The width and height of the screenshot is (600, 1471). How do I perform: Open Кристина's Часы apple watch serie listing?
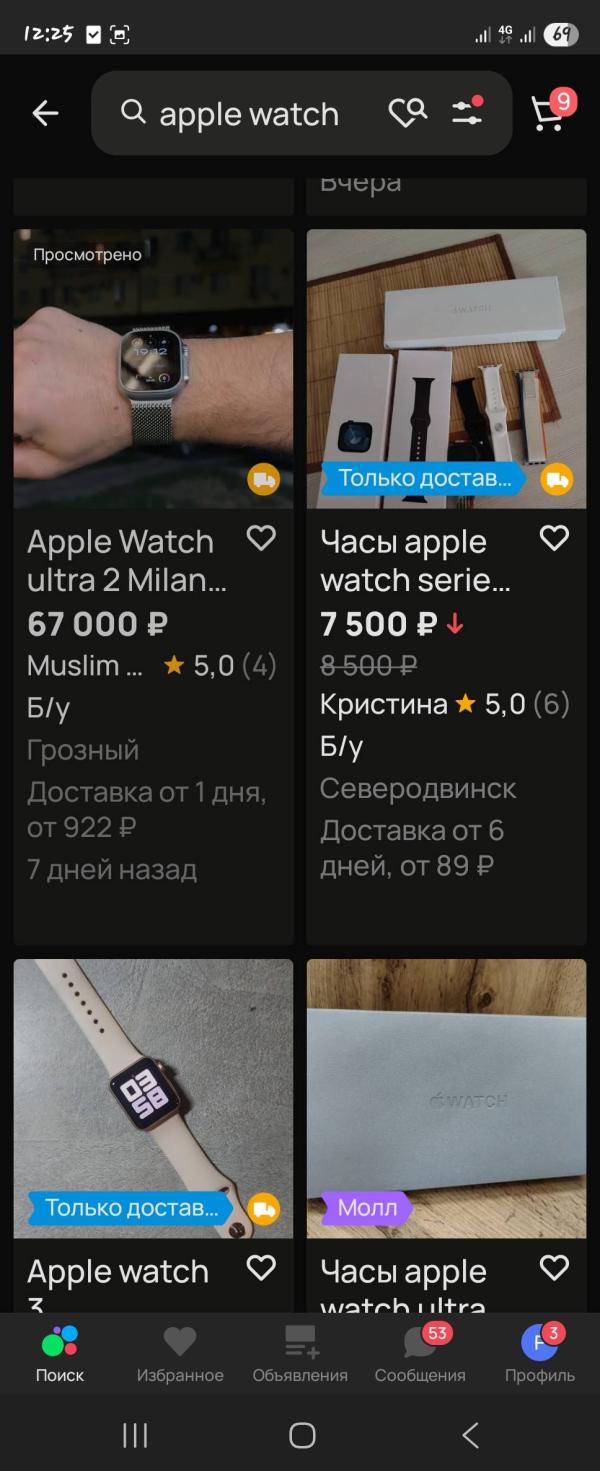[x=446, y=369]
